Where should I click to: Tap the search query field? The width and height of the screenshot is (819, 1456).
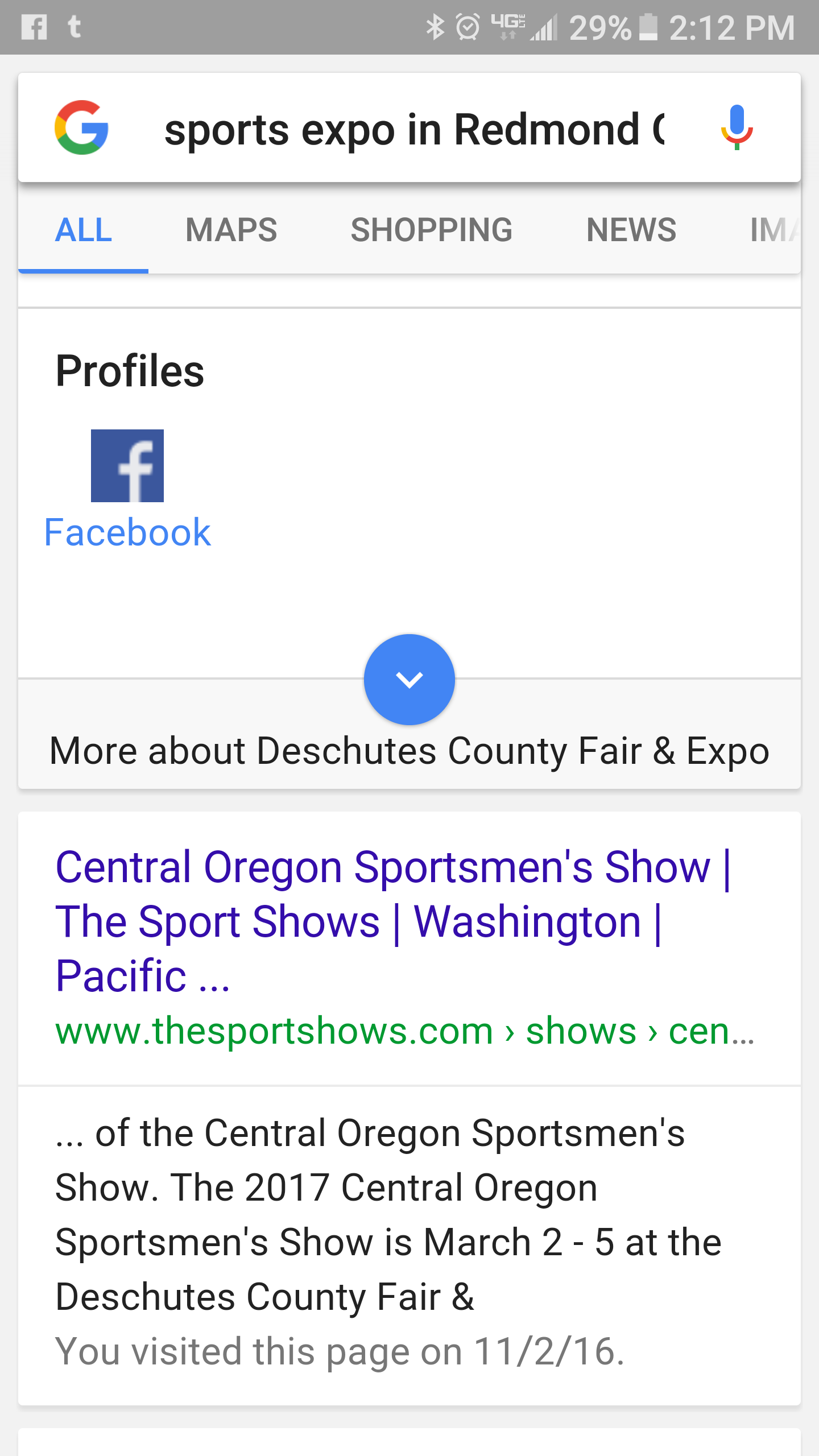click(414, 130)
